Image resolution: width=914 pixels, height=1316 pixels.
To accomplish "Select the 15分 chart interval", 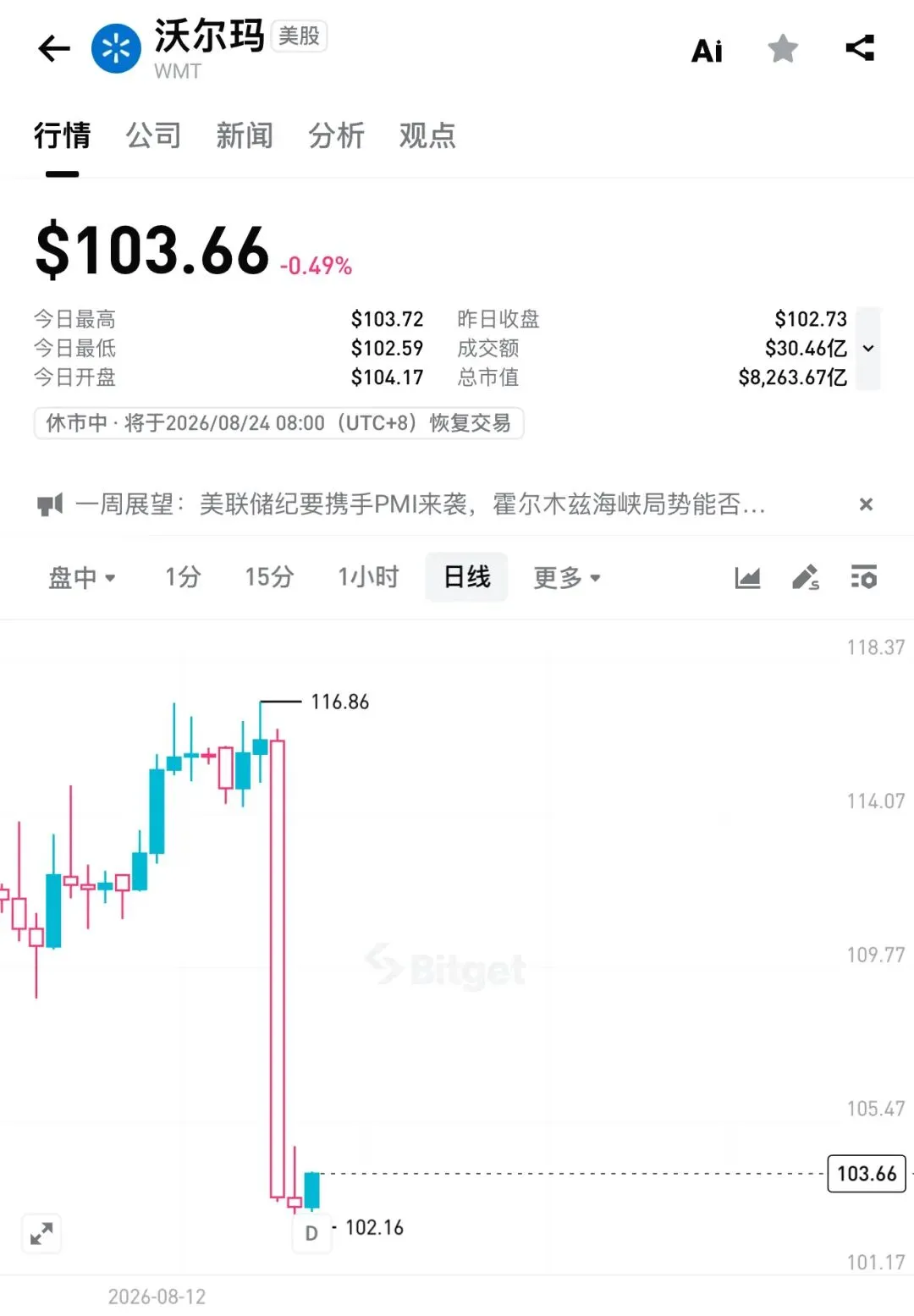I will pyautogui.click(x=269, y=577).
